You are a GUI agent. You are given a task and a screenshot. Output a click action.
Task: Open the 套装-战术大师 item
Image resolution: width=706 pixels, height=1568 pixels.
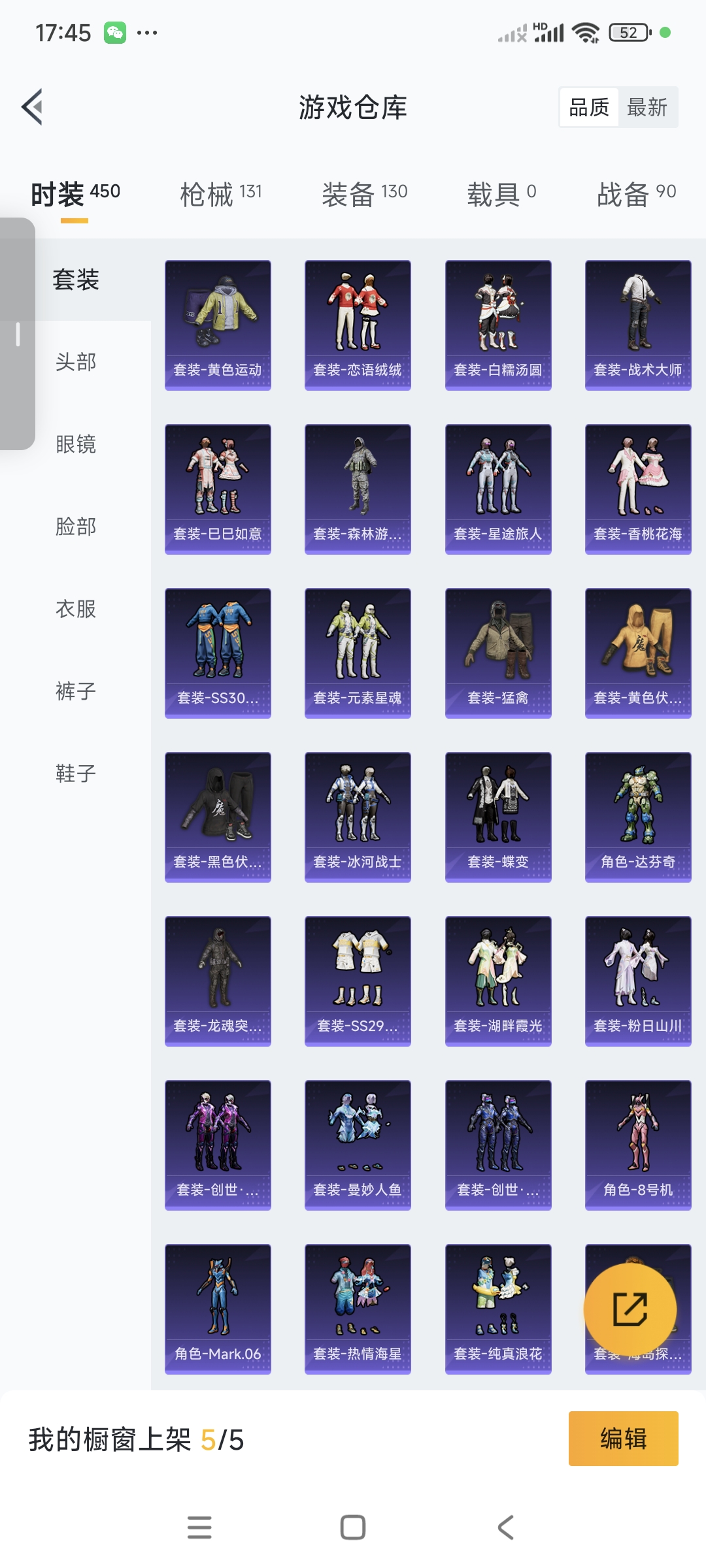(x=638, y=325)
